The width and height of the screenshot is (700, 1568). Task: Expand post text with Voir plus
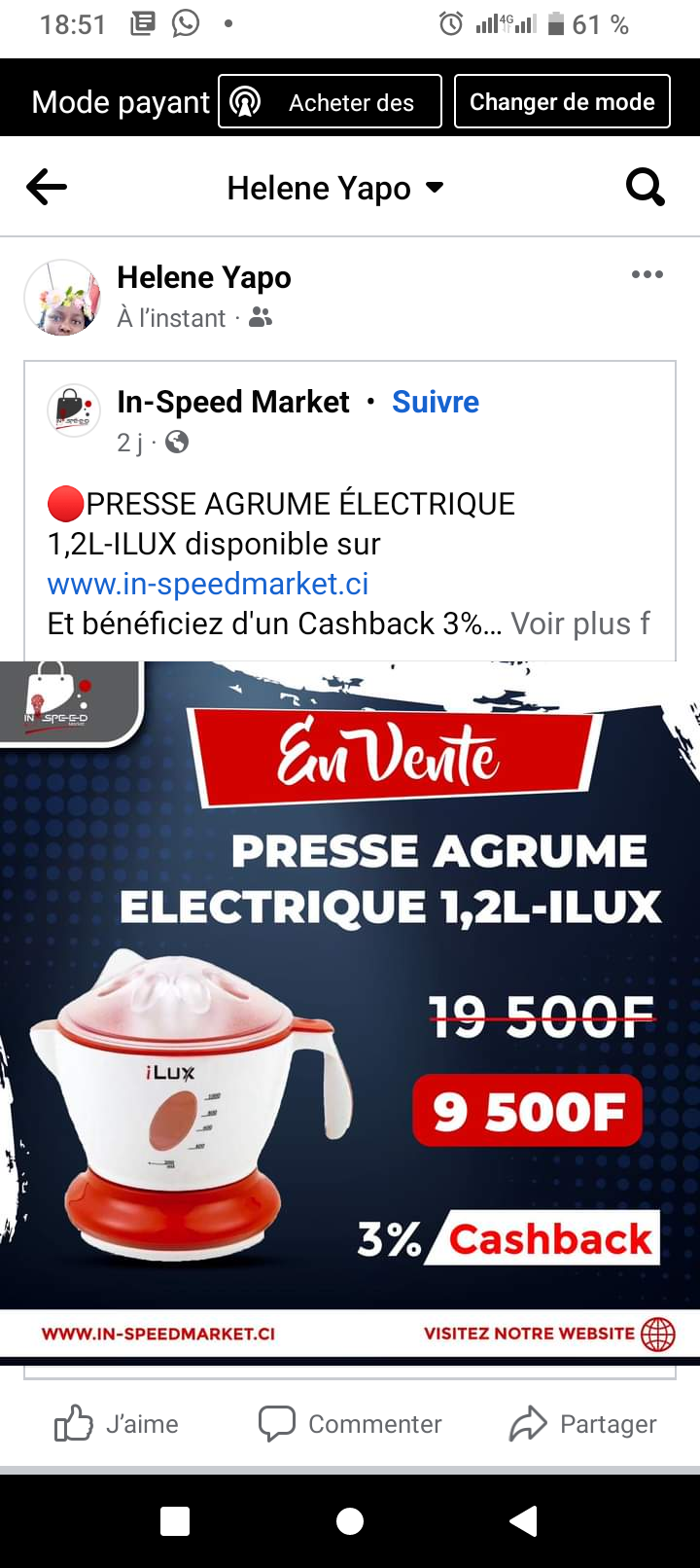coord(572,624)
